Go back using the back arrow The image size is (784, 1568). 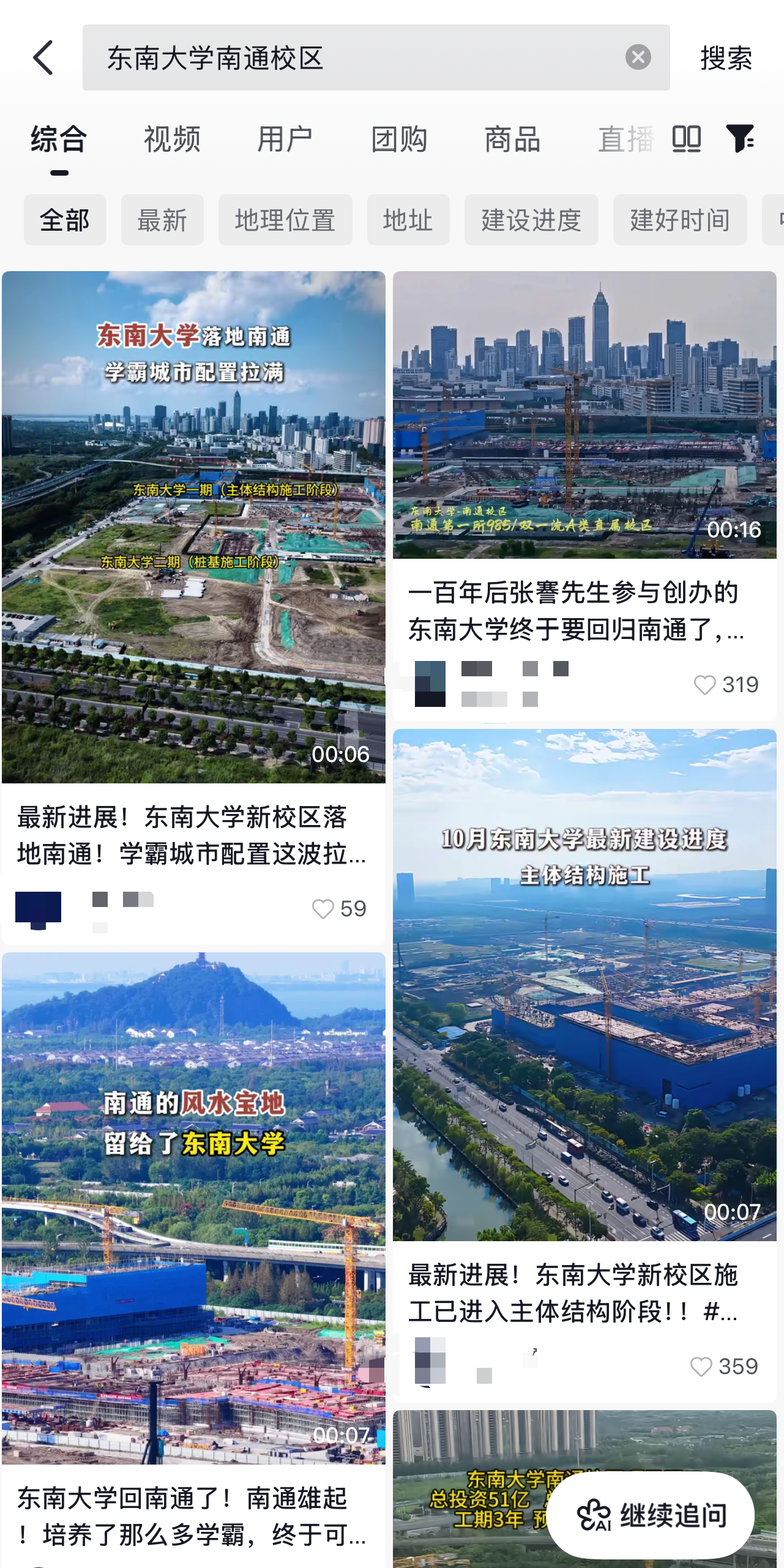pyautogui.click(x=43, y=58)
